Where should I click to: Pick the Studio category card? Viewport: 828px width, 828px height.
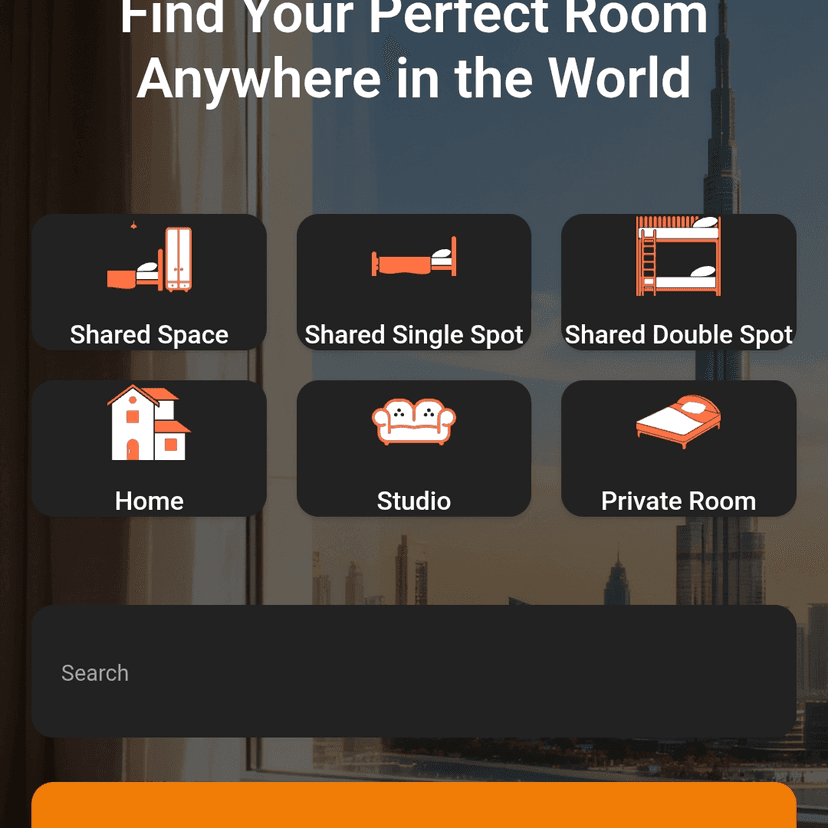pyautogui.click(x=413, y=448)
